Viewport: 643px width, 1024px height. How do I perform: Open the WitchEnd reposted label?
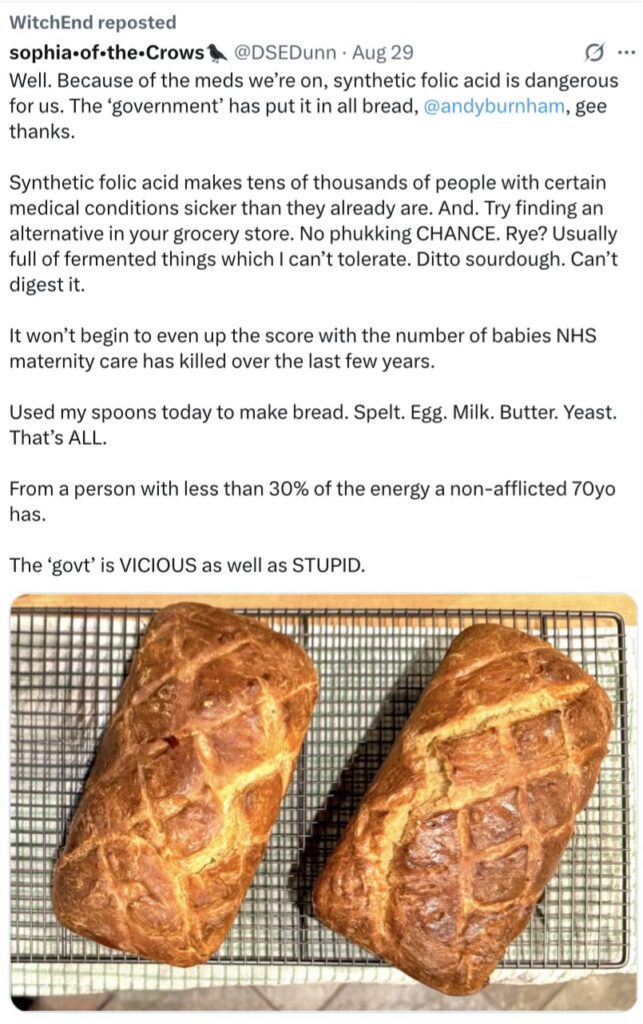(93, 22)
